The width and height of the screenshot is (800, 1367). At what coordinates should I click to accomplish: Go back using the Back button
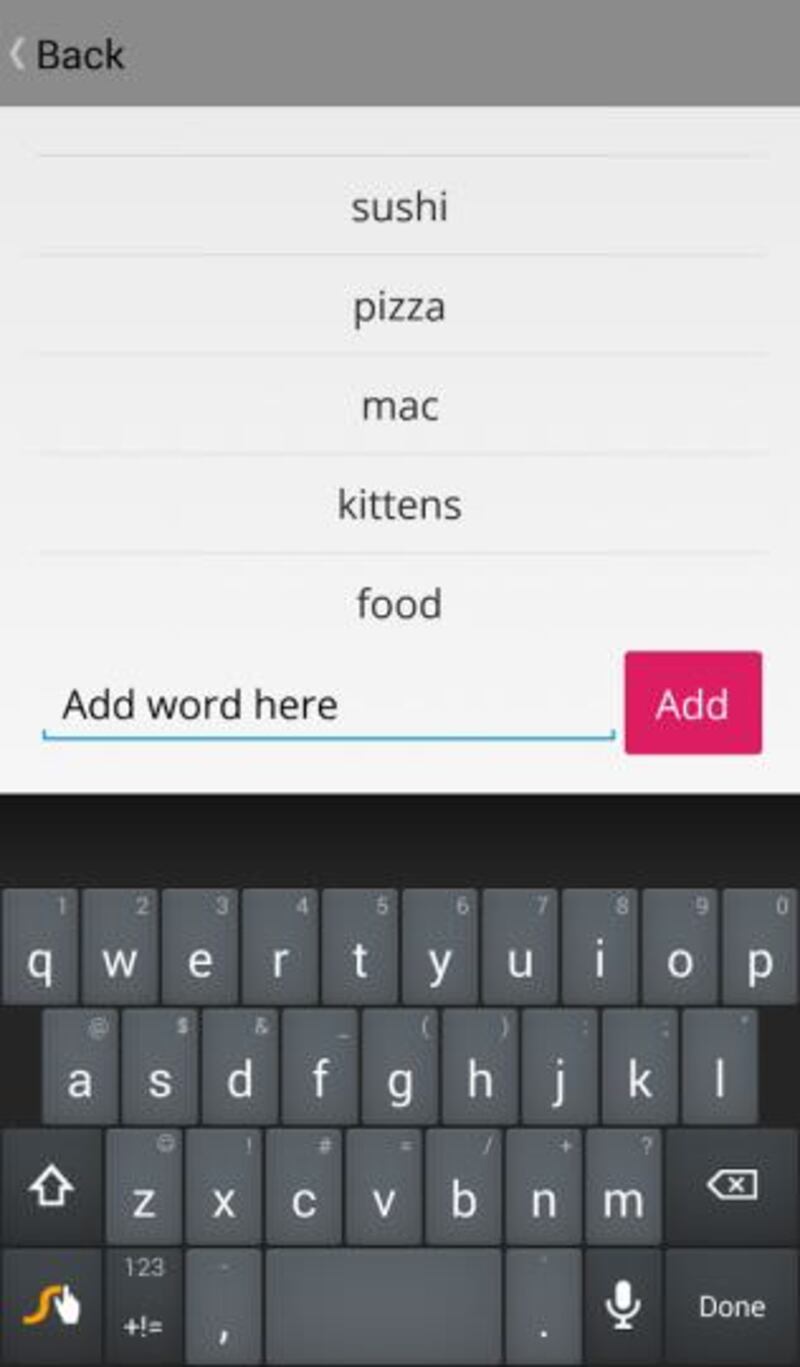pyautogui.click(x=67, y=54)
